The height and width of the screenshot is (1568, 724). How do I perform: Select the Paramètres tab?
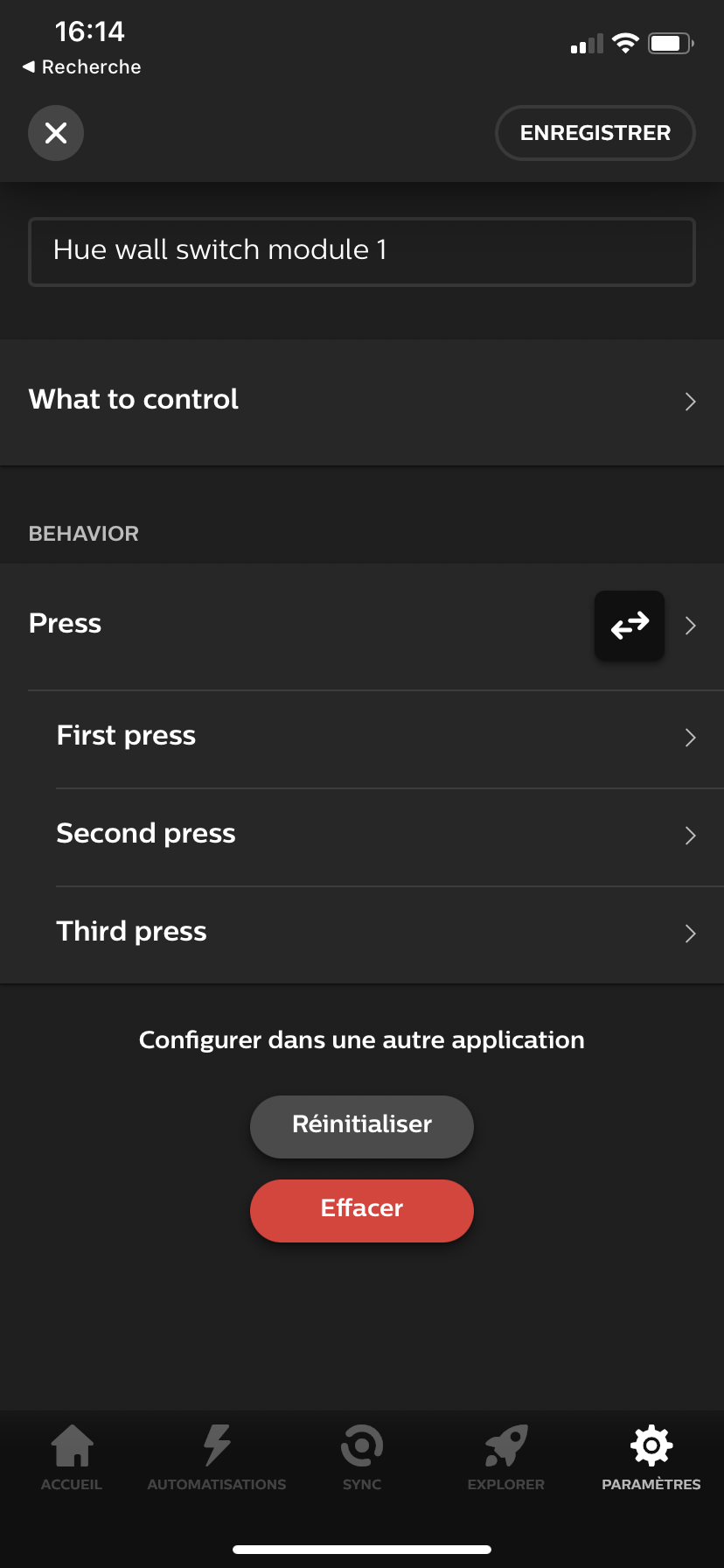coord(651,1458)
